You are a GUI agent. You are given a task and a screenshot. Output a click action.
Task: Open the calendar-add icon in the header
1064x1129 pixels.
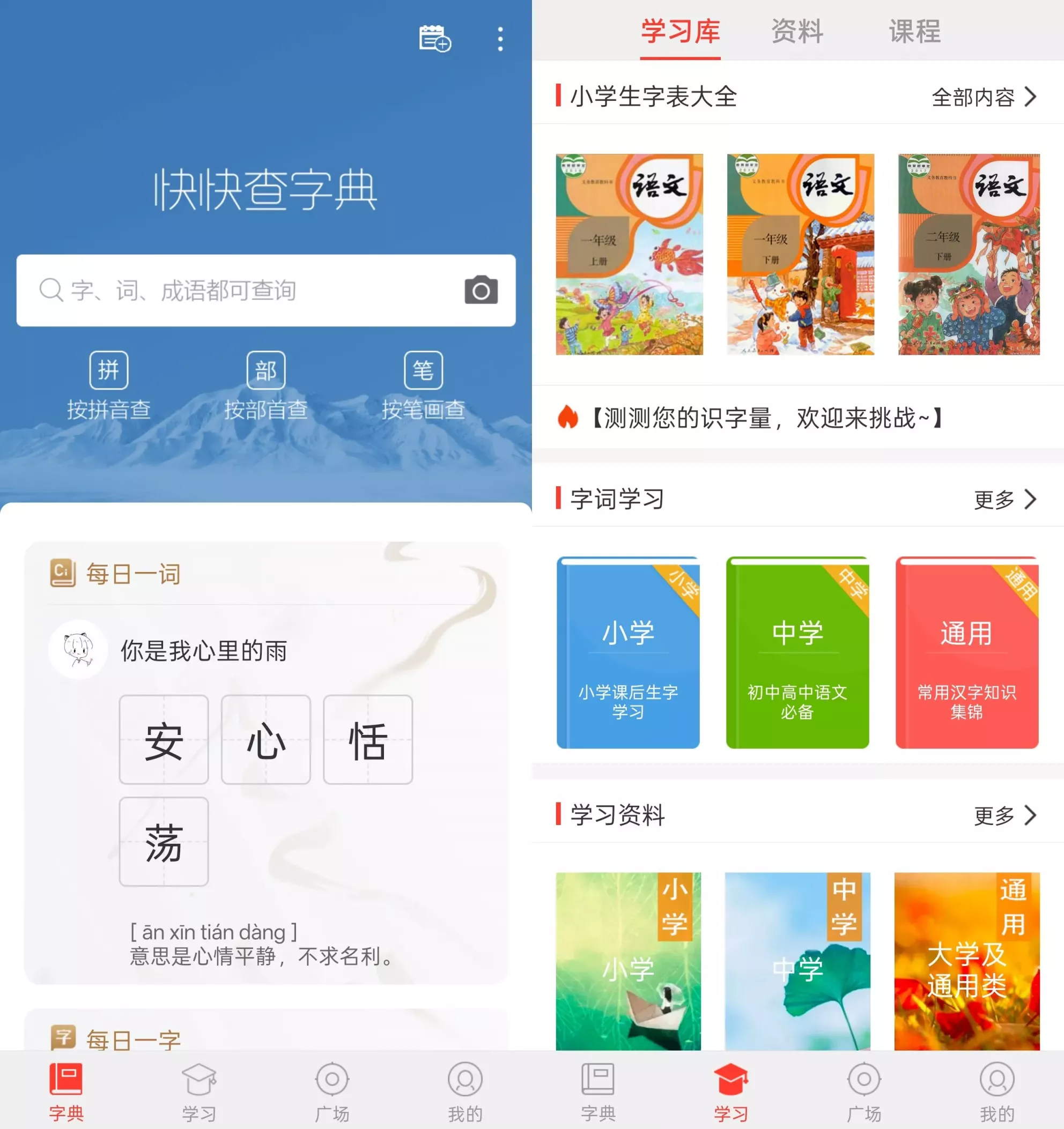[x=434, y=39]
